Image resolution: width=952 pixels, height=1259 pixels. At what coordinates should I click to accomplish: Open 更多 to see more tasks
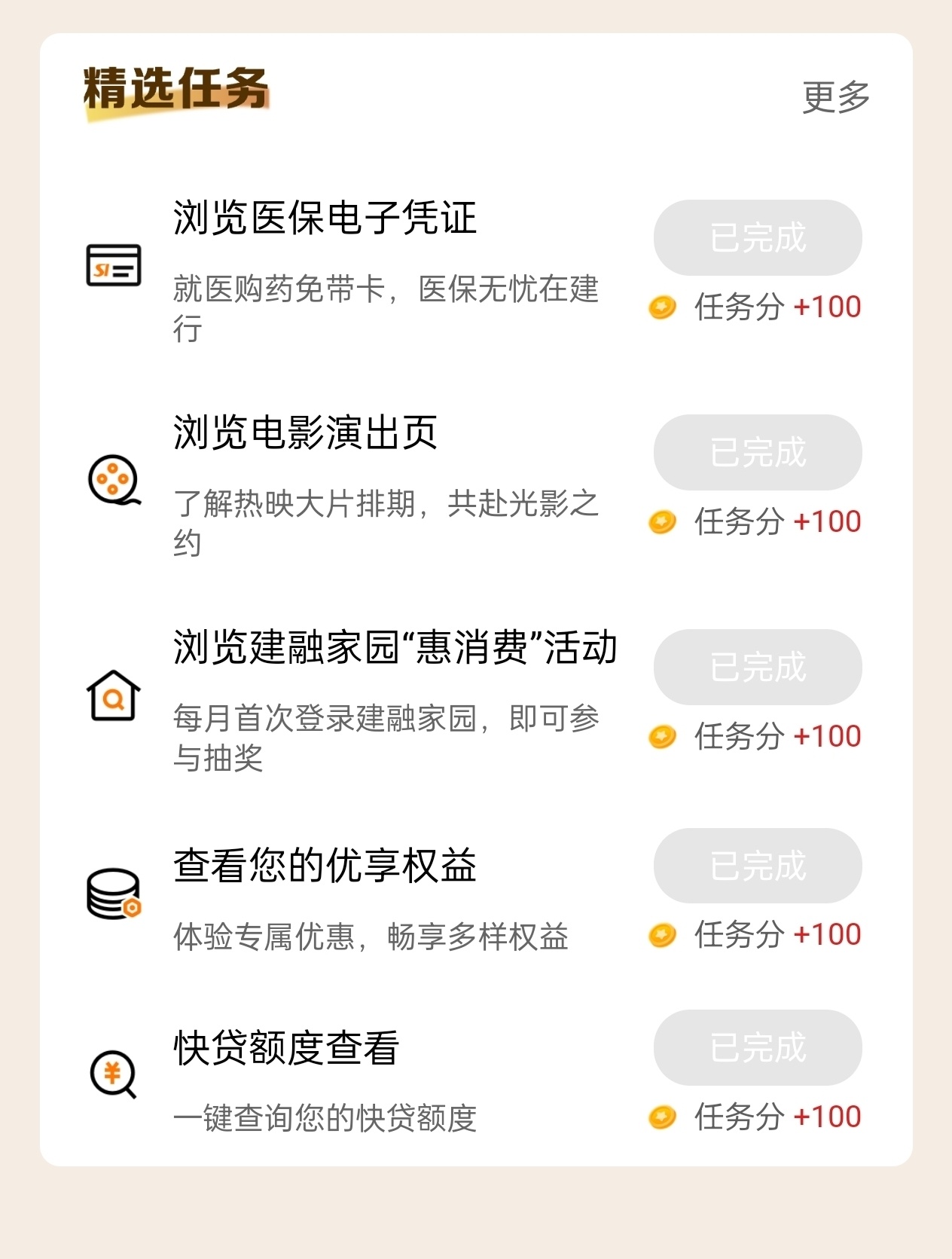[835, 97]
